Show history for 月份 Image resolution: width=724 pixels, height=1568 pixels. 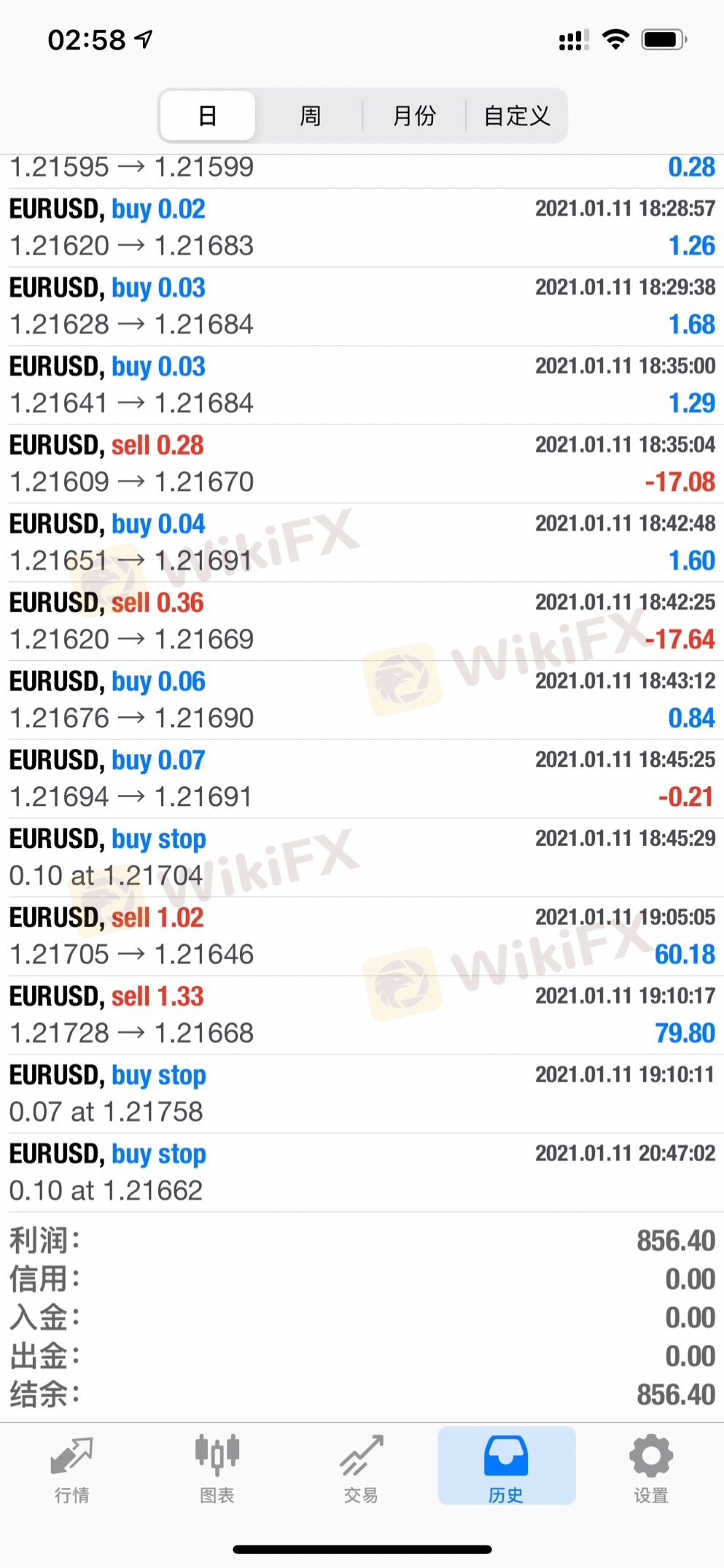[414, 115]
